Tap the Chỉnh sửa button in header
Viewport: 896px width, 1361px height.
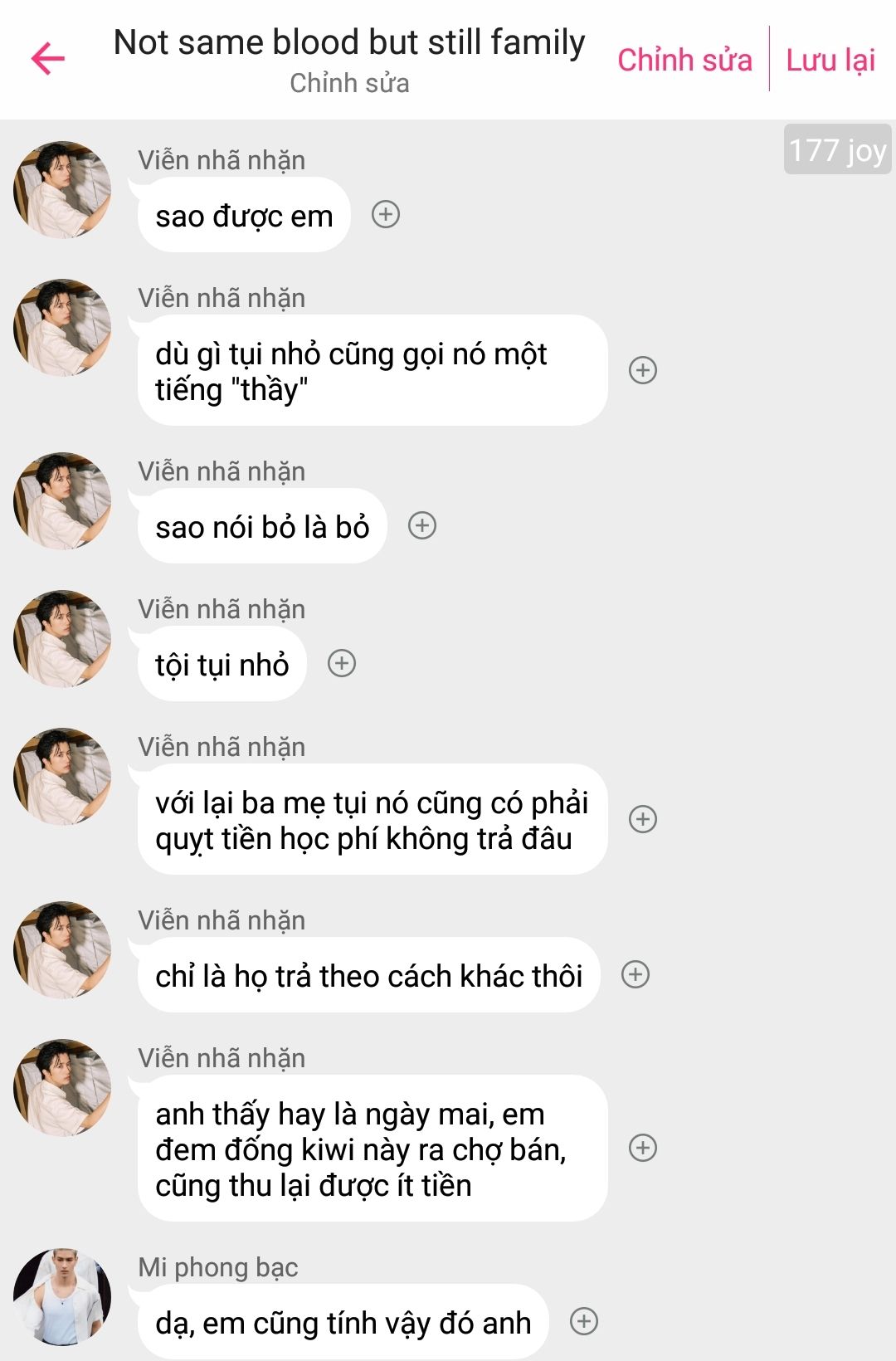point(684,60)
